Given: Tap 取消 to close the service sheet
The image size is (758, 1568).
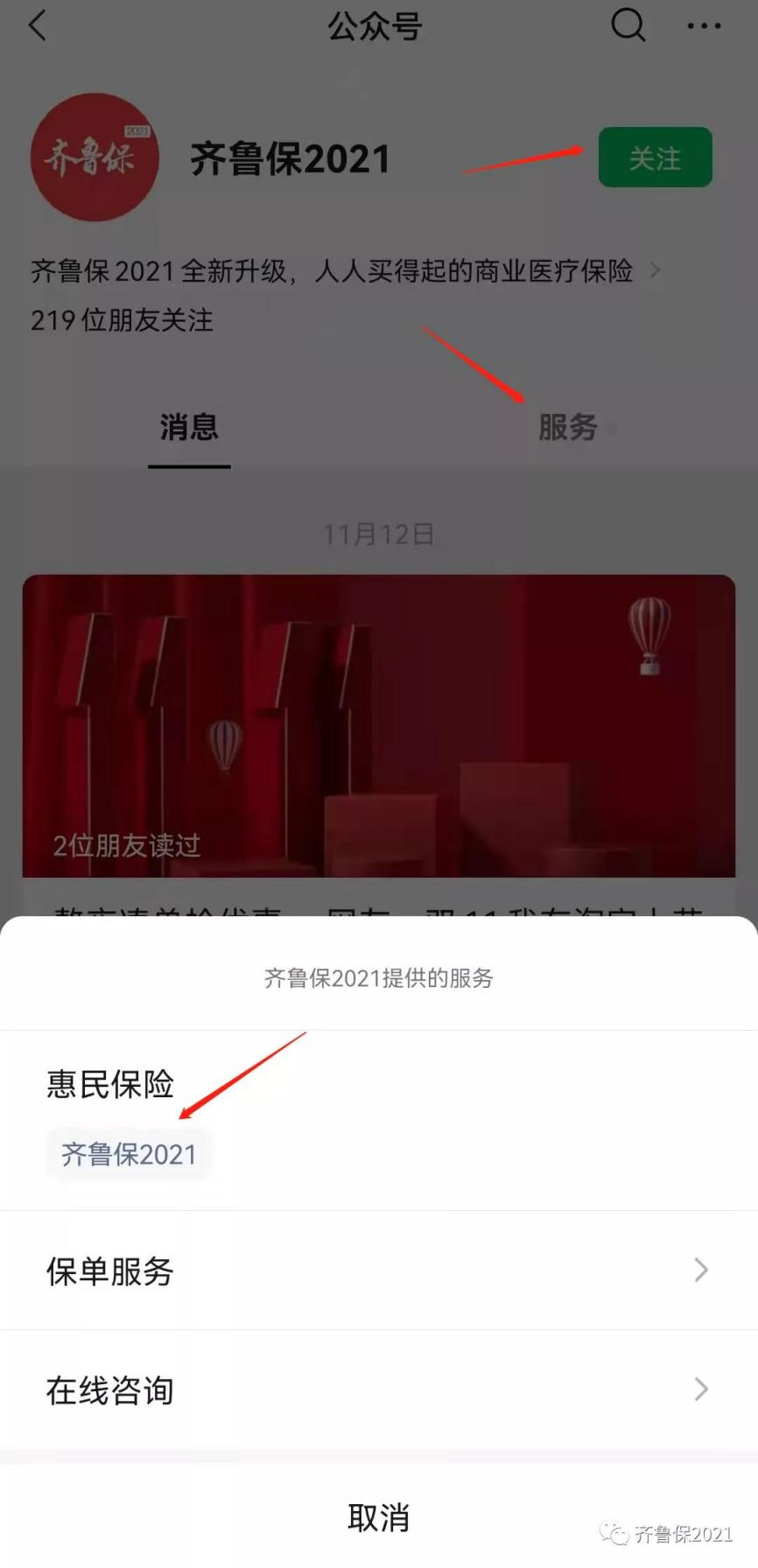Looking at the screenshot, I should click(x=378, y=1517).
